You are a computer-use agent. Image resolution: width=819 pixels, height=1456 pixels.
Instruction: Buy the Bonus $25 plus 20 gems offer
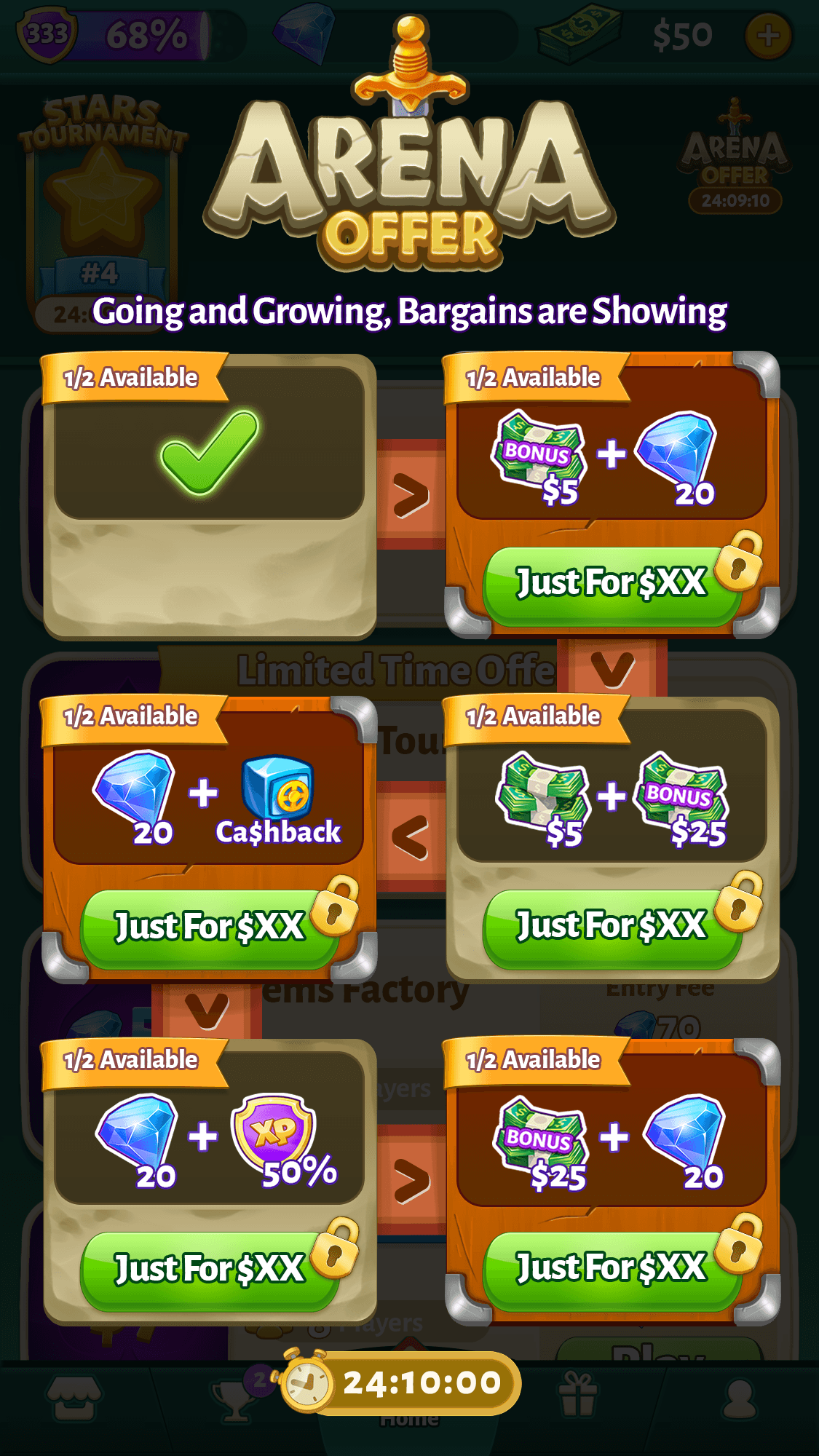tap(610, 1269)
